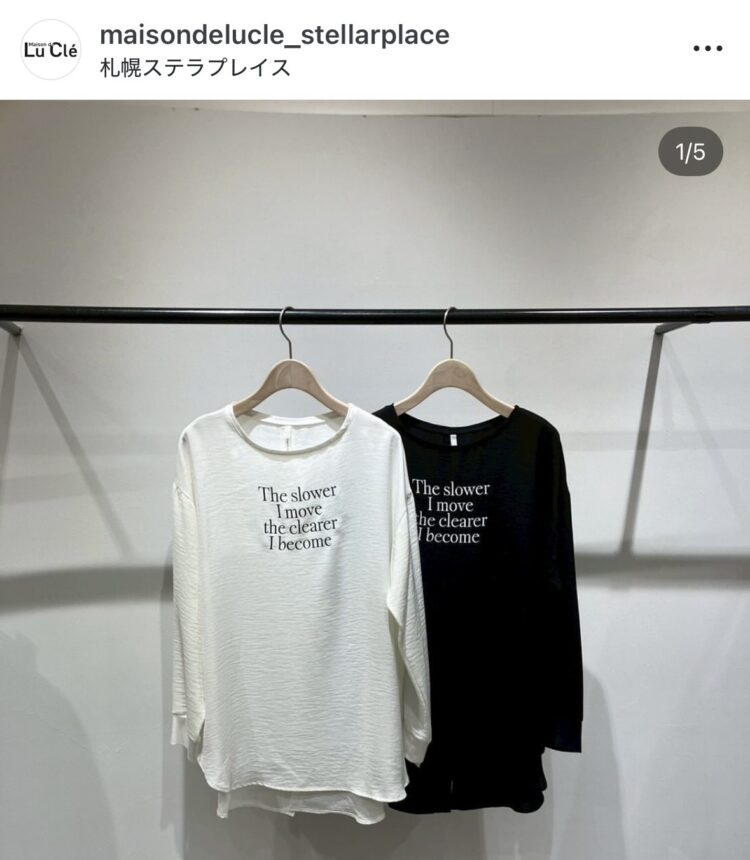Open maisondelucle_stellarplace profile via username
The width and height of the screenshot is (750, 860).
(274, 35)
